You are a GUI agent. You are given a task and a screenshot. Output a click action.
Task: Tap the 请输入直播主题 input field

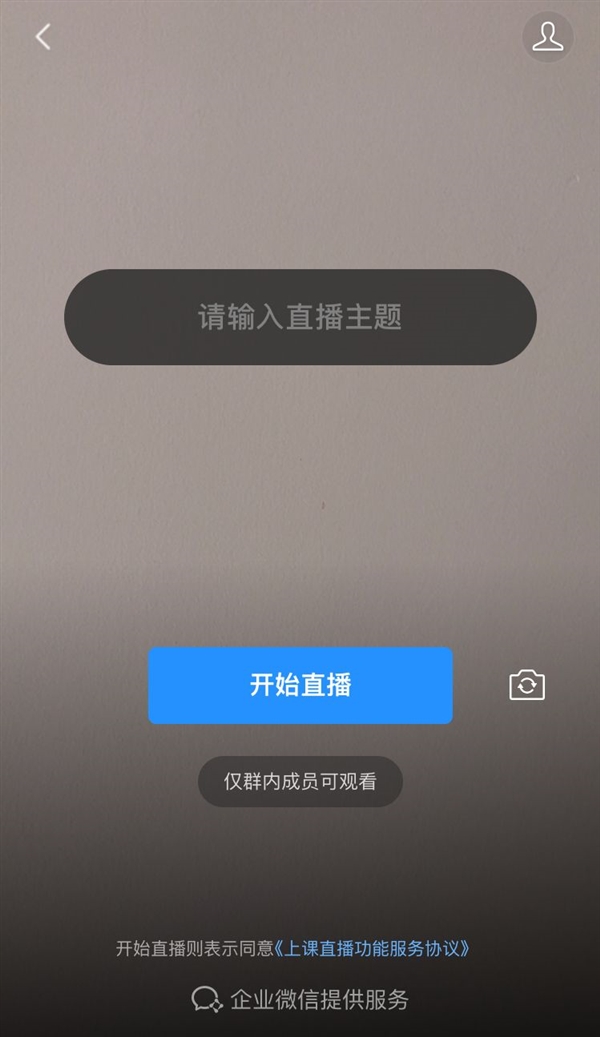(x=300, y=317)
